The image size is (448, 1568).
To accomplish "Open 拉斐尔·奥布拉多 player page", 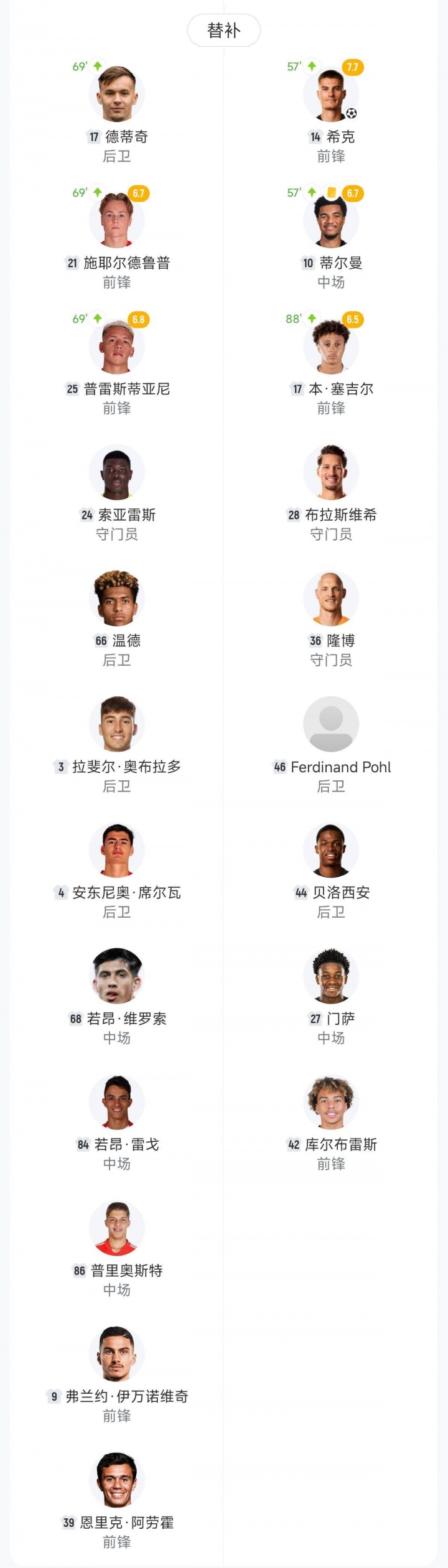I will (117, 724).
